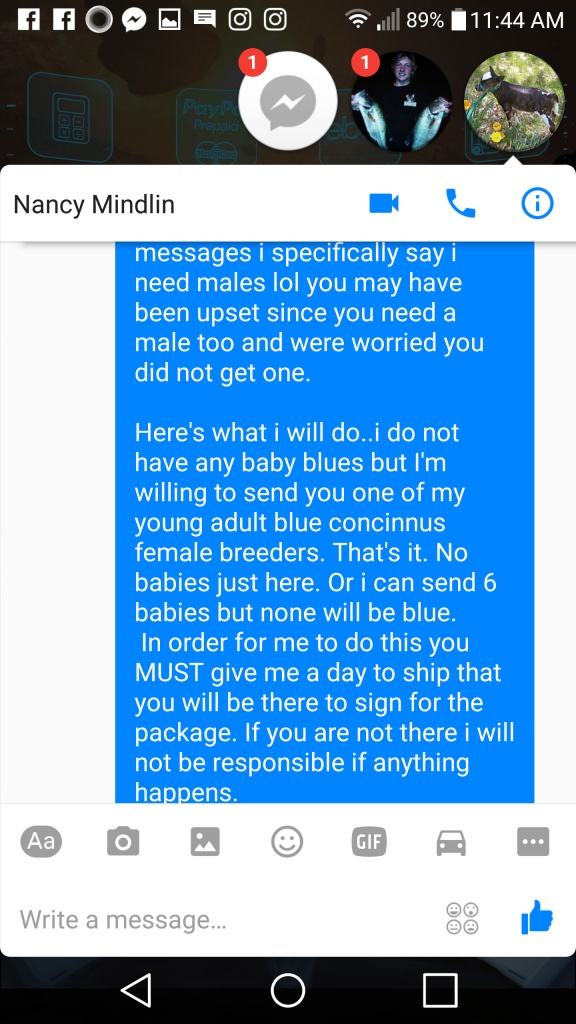This screenshot has width=576, height=1024.
Task: Go back using the system back button
Action: click(137, 990)
